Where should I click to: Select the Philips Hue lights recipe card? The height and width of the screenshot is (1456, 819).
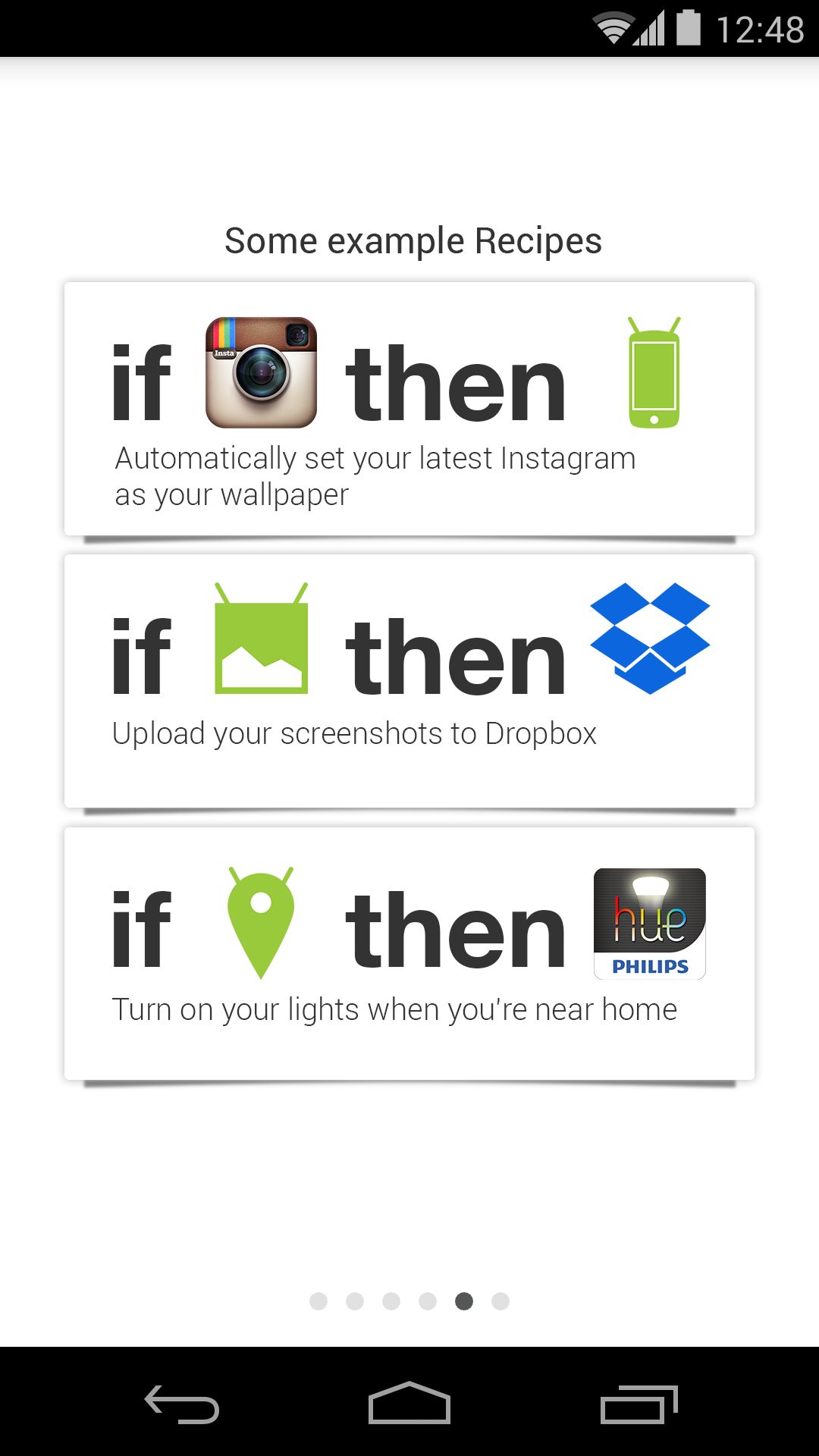tap(409, 953)
